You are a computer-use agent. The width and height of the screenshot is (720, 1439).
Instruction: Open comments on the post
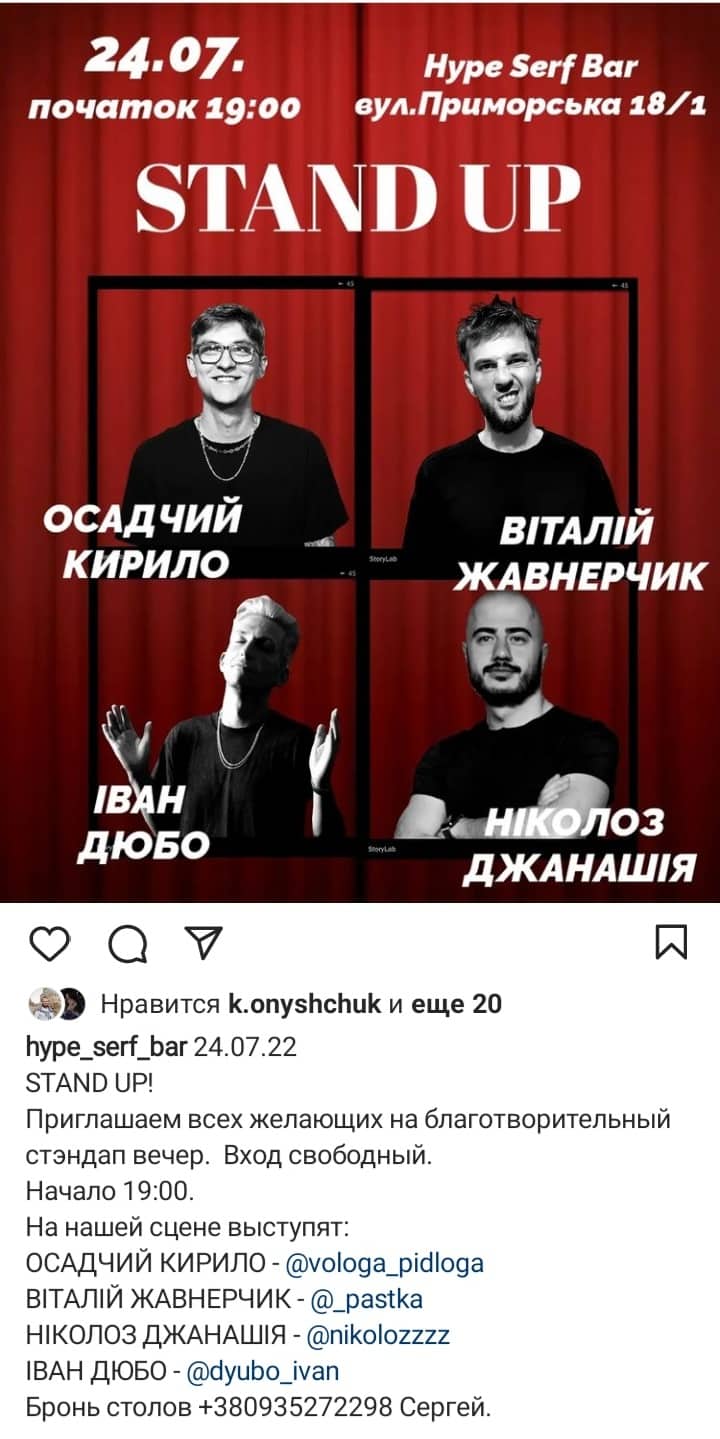coord(127,943)
